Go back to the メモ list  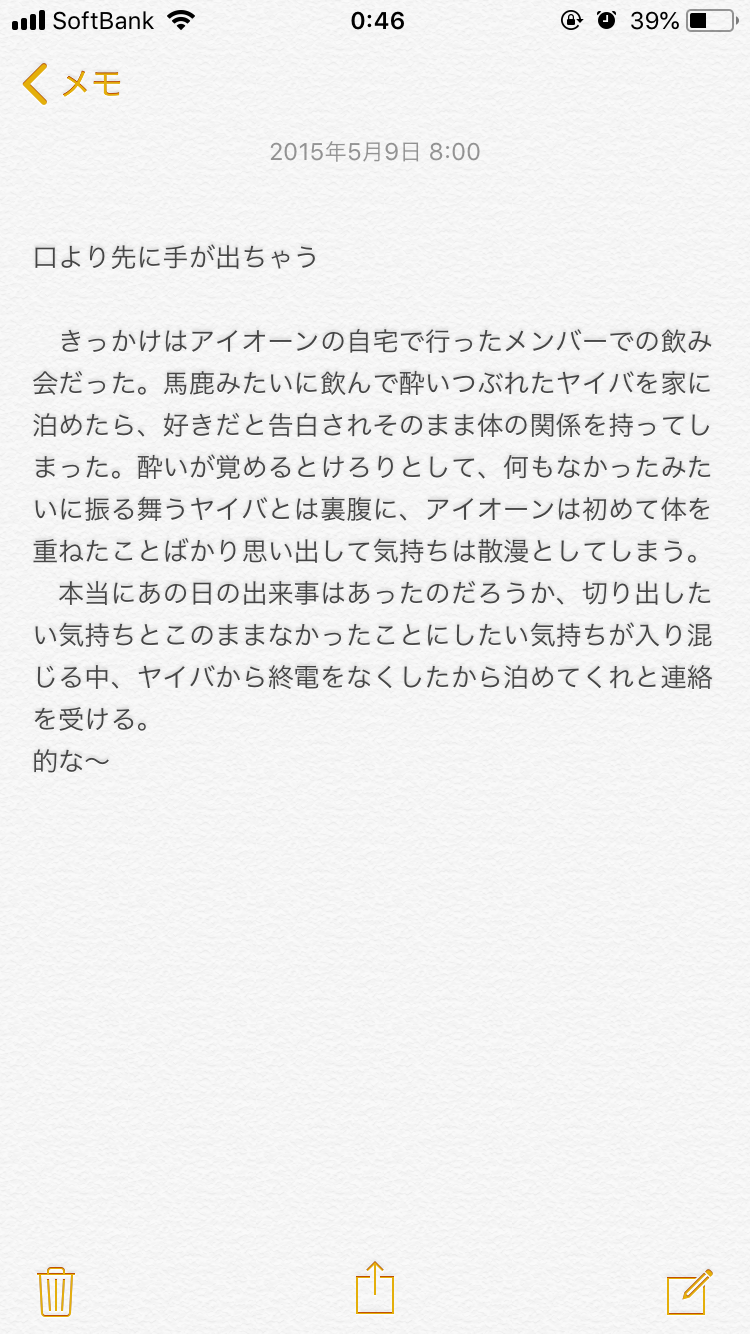[x=70, y=84]
